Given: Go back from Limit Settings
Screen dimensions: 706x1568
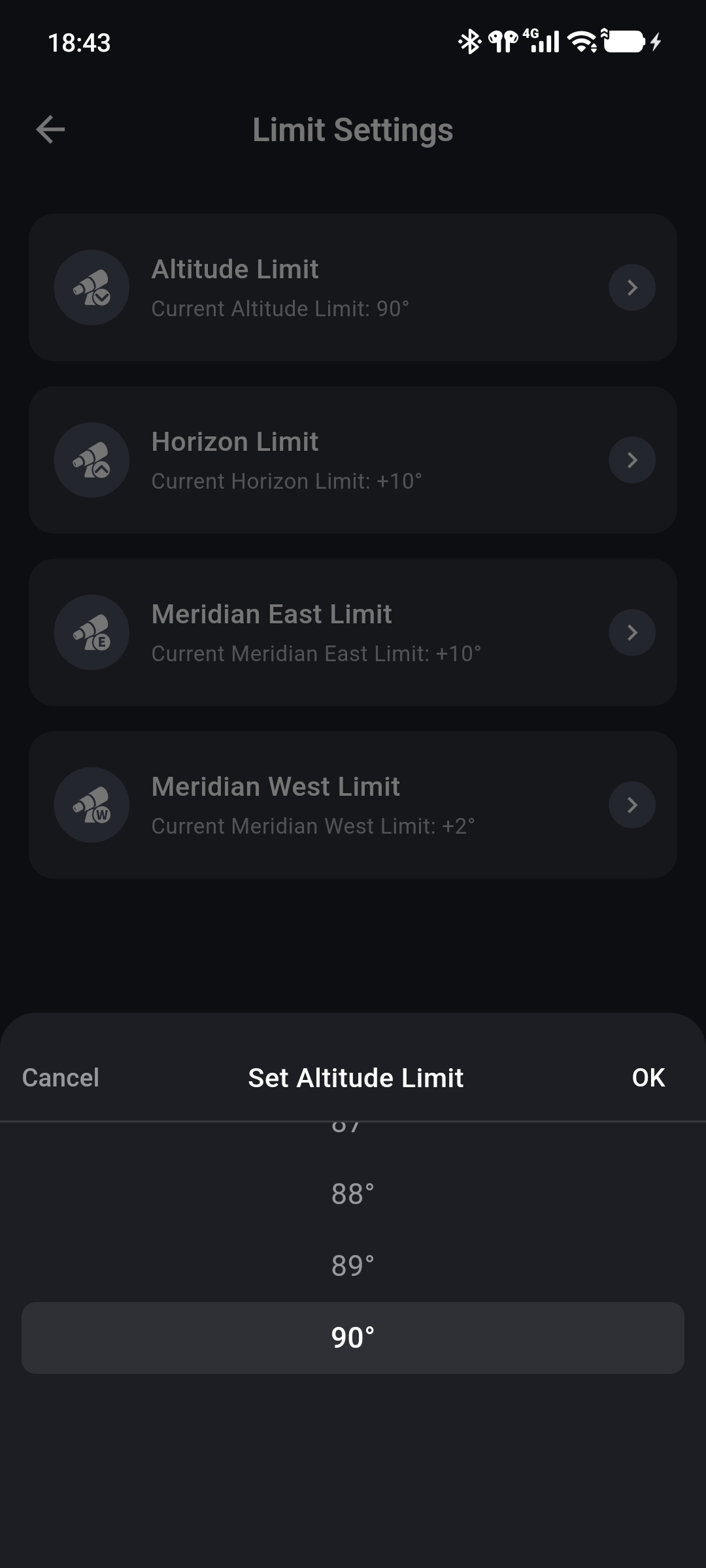Looking at the screenshot, I should (50, 129).
